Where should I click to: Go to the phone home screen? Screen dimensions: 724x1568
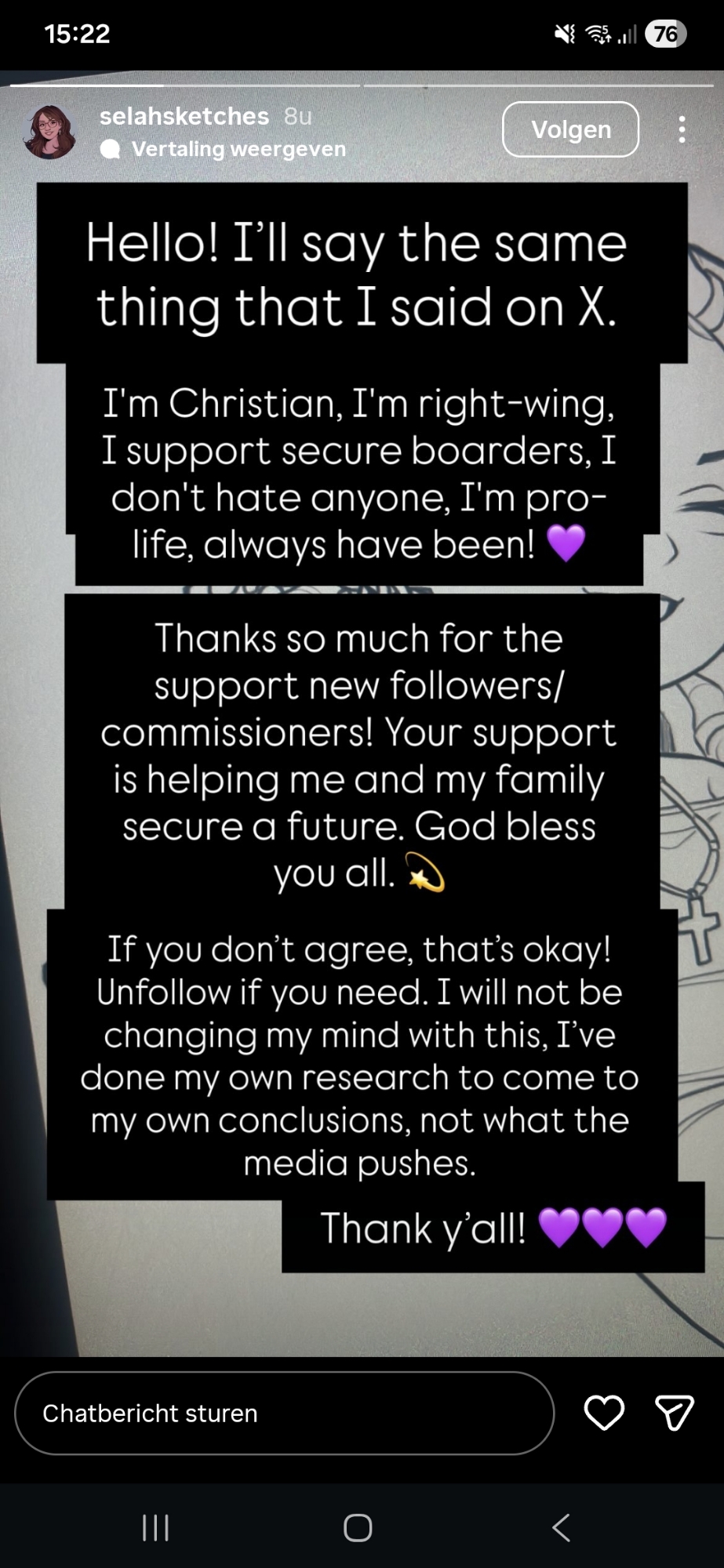click(358, 1527)
